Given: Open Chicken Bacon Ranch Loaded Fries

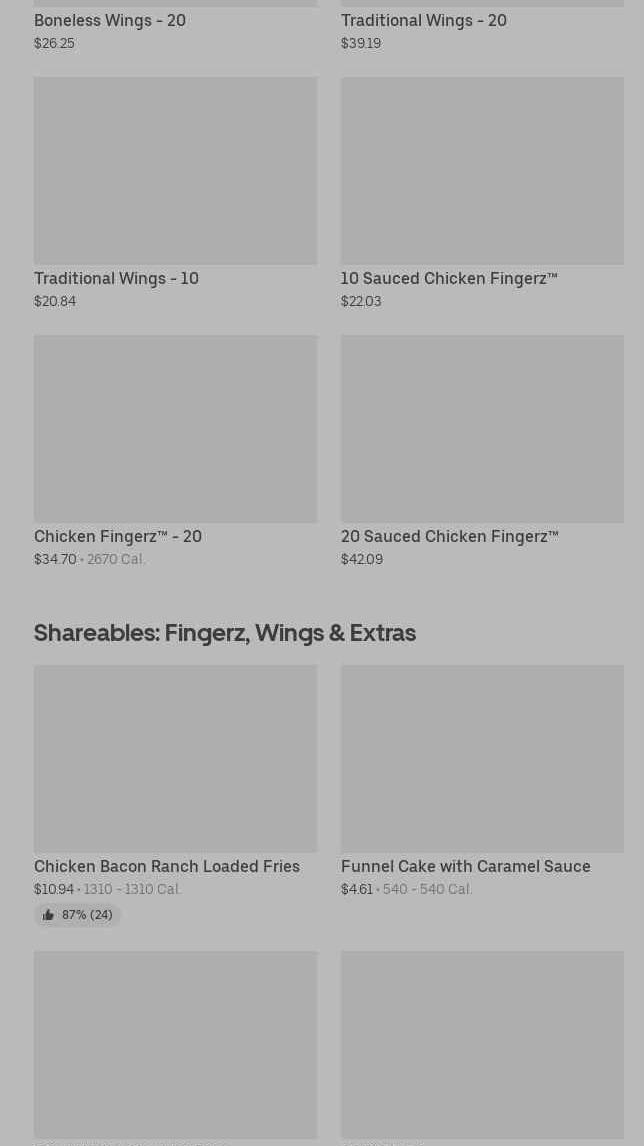Looking at the screenshot, I should tap(175, 795).
